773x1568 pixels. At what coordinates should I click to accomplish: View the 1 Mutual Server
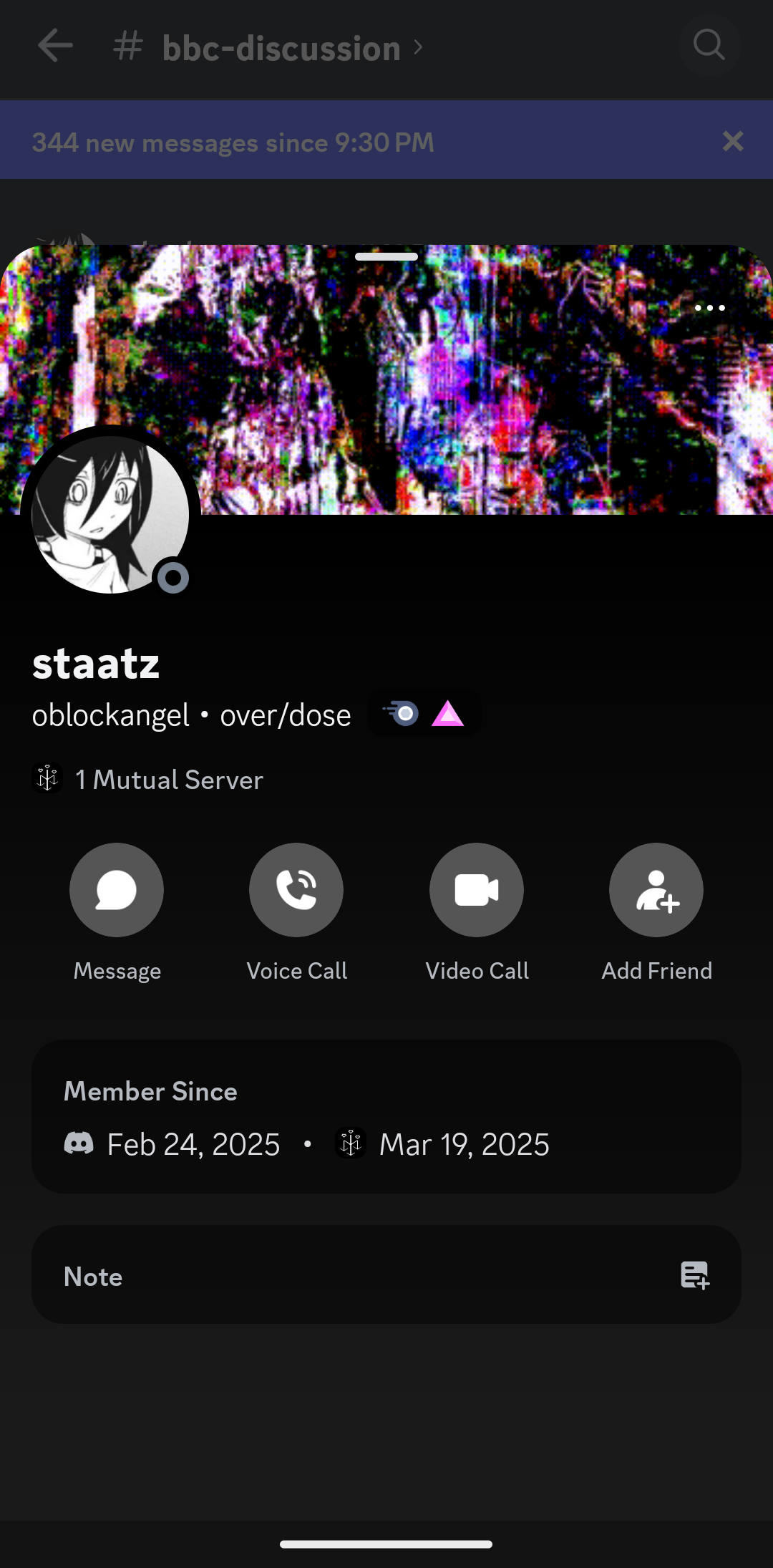(x=169, y=780)
